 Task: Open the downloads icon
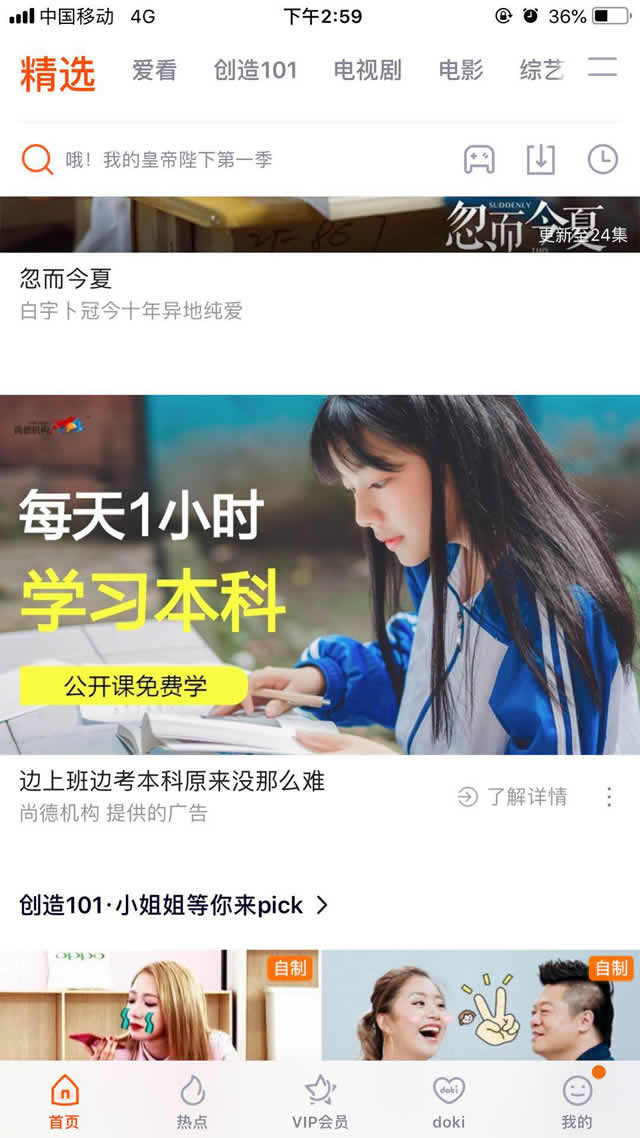click(541, 159)
